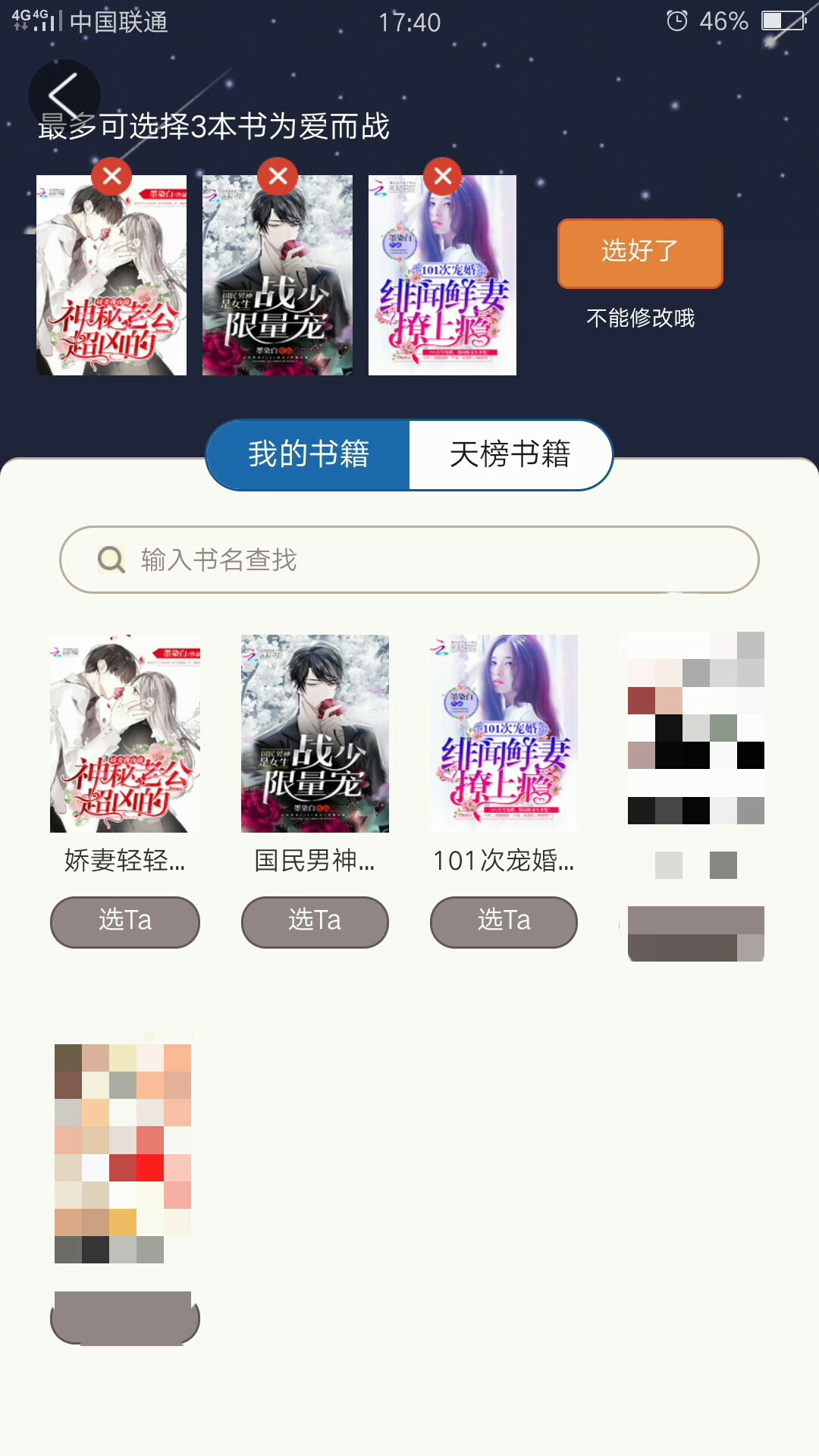The image size is (819, 1456).
Task: Open the 国民男神... book cover
Action: click(x=315, y=733)
